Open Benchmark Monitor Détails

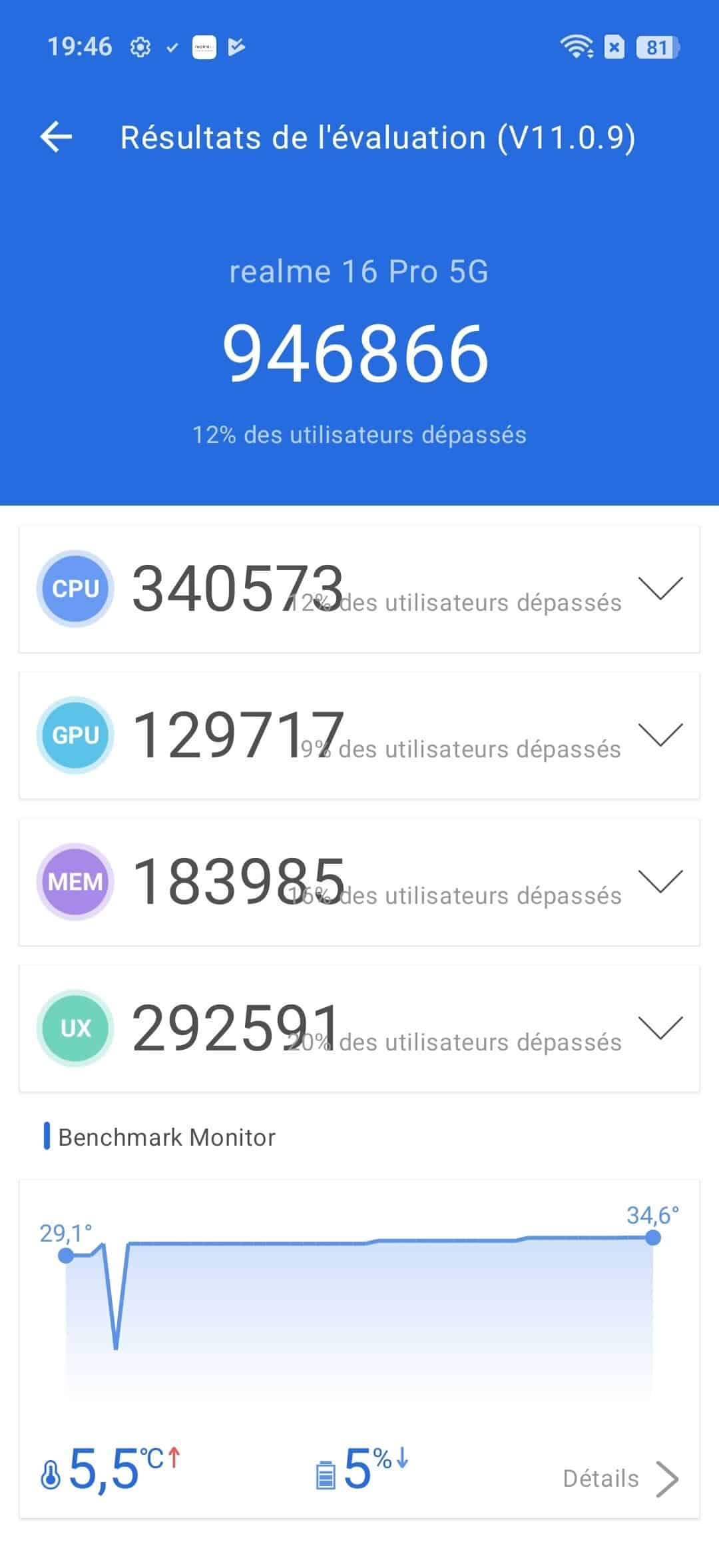620,1478
